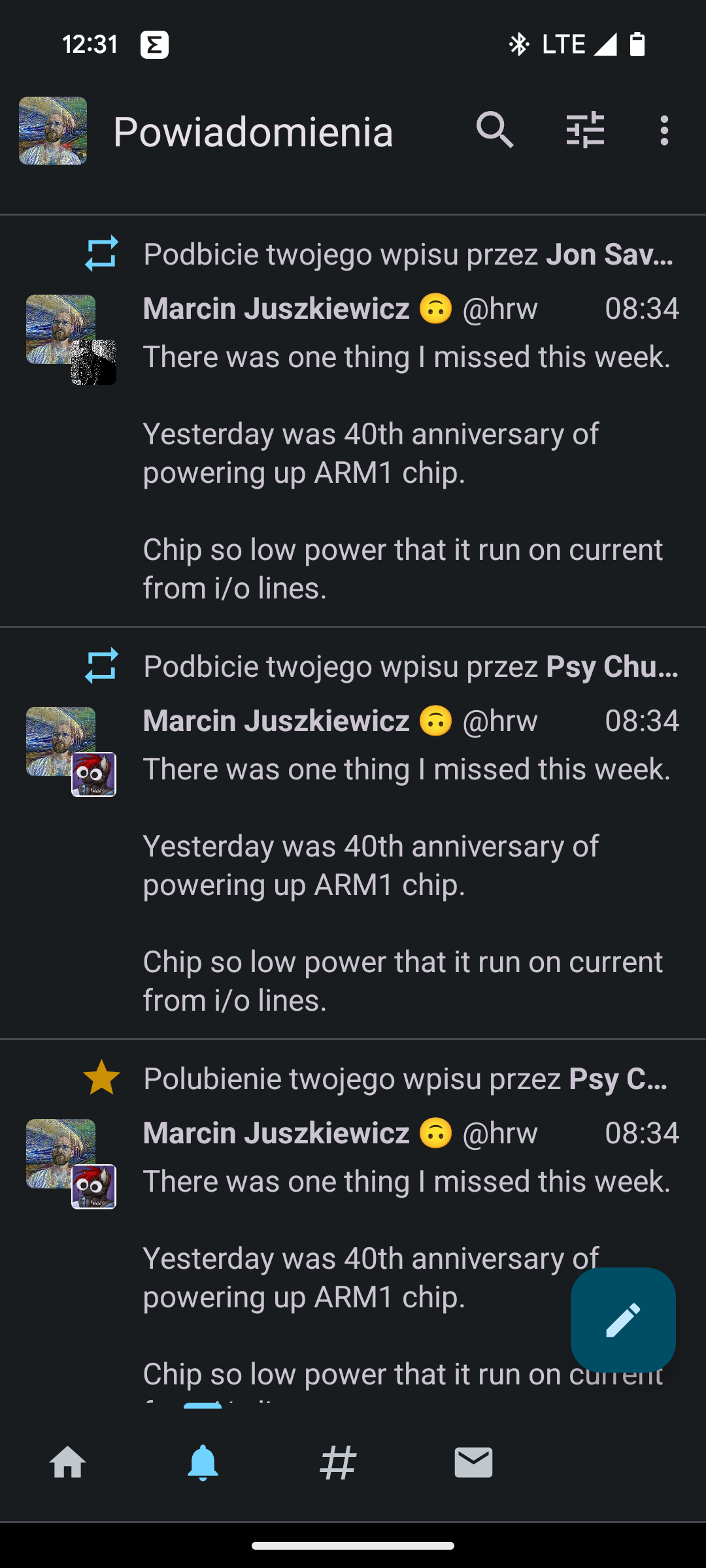Open the Psy Chu… boost notification header
This screenshot has height=1568, width=706.
click(x=411, y=666)
